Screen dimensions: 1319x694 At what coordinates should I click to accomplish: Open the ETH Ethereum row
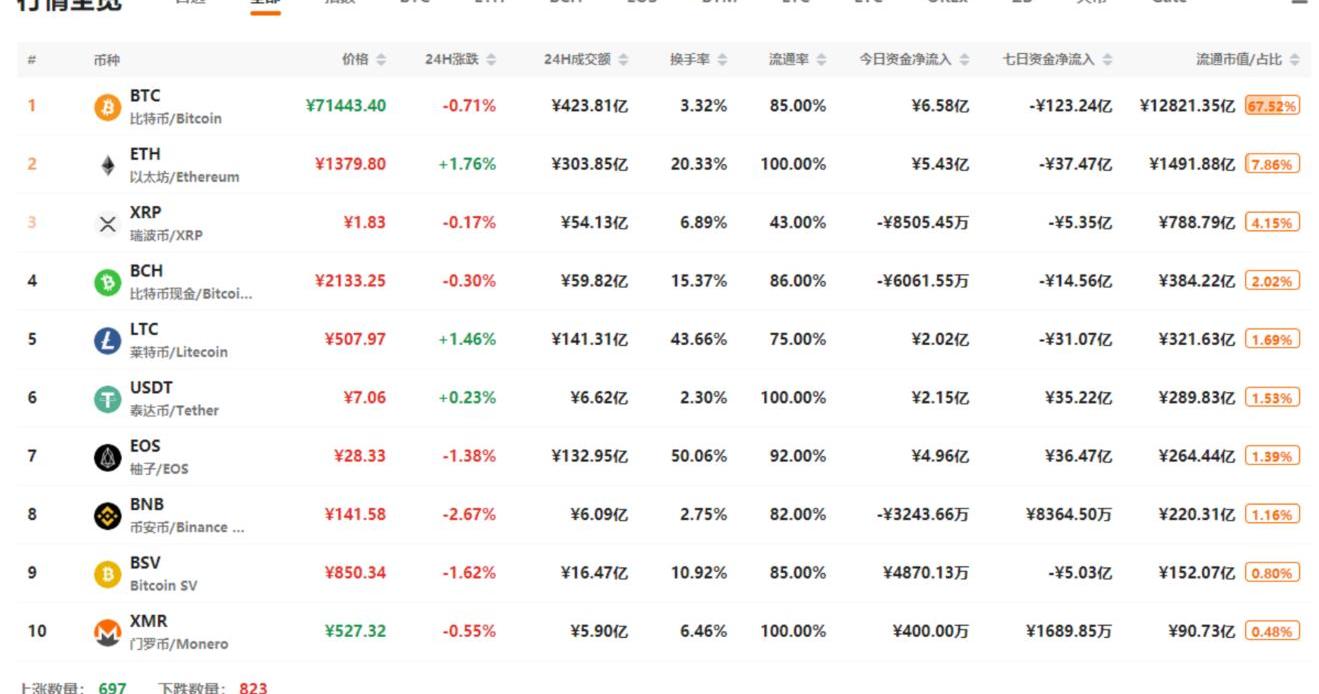145,155
